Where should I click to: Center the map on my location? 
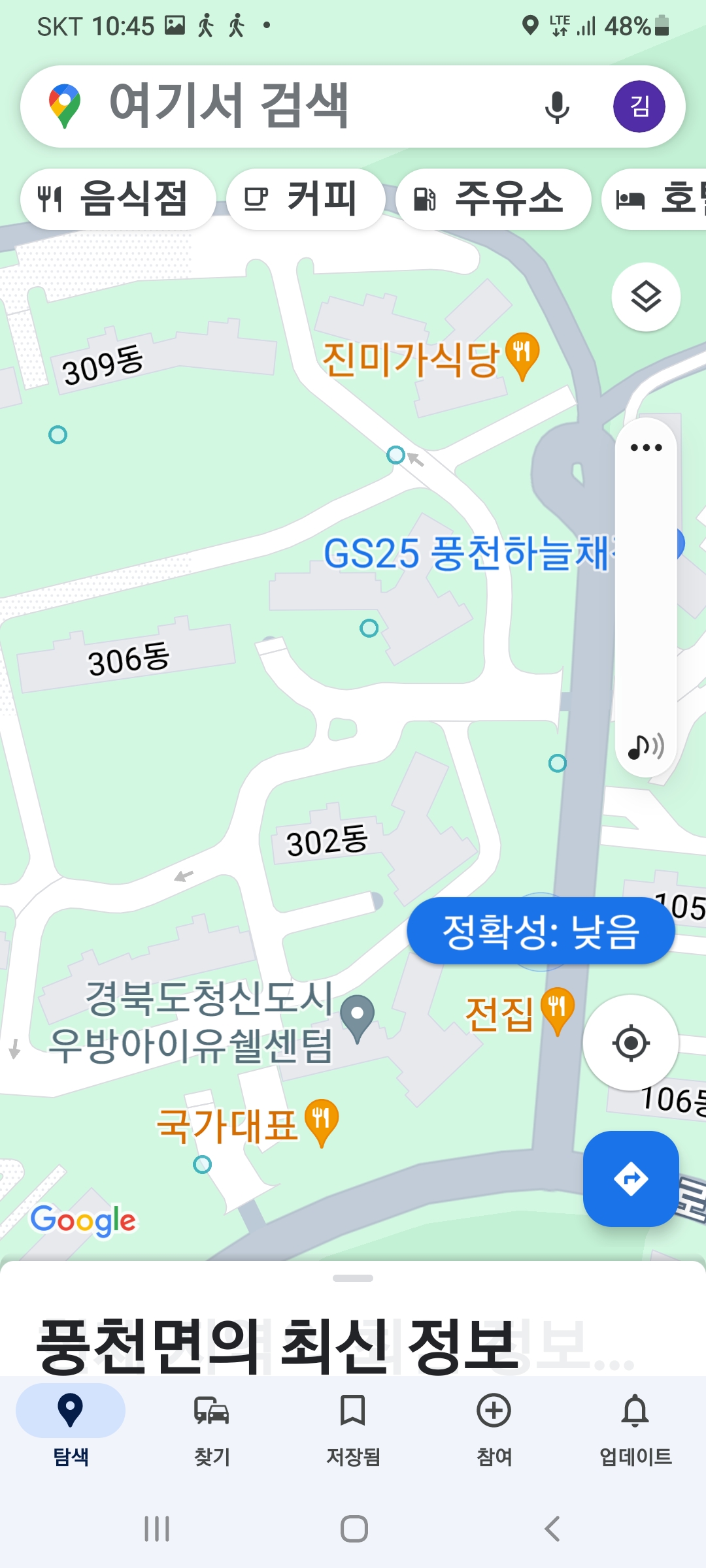[x=630, y=1043]
